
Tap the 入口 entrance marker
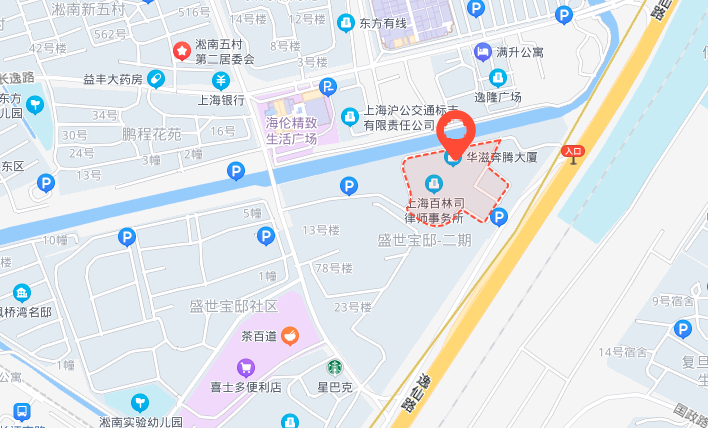pos(572,153)
